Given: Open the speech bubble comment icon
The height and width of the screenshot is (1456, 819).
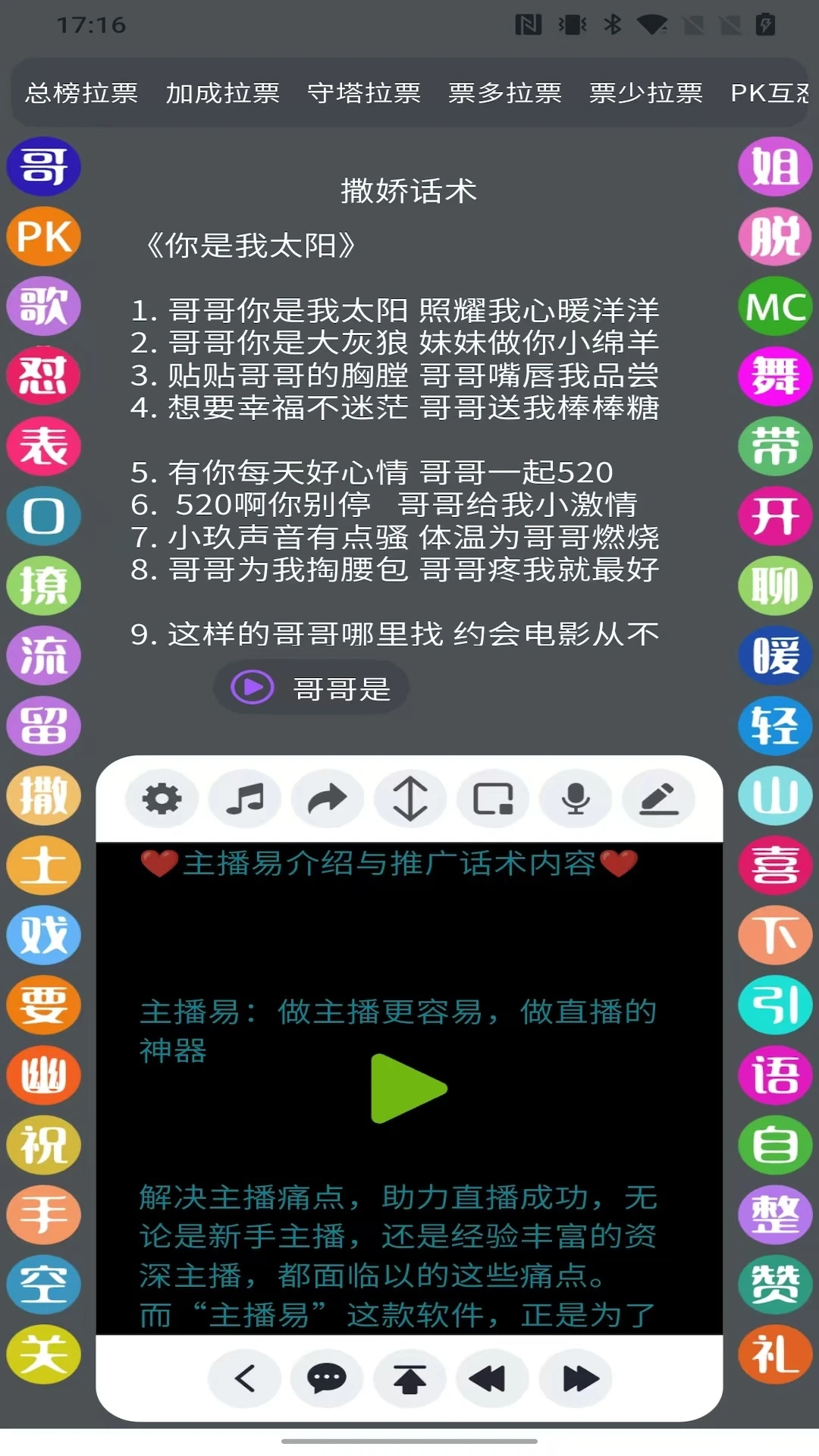Looking at the screenshot, I should point(327,1378).
